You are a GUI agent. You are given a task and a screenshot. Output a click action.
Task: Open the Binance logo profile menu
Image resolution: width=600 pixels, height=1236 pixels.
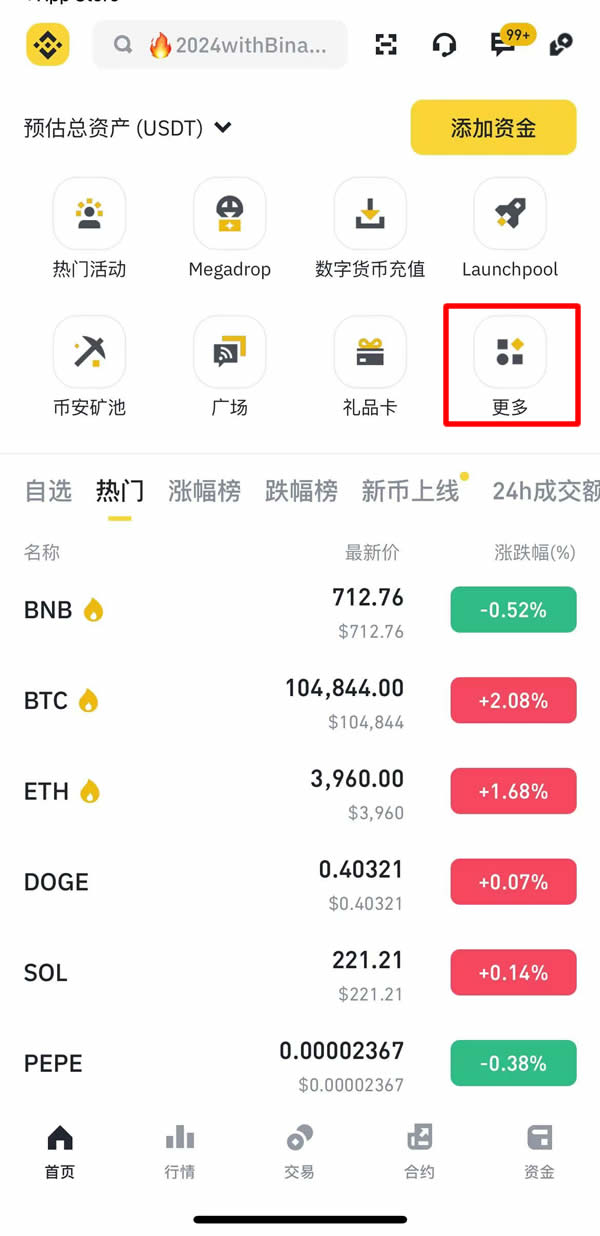tap(47, 45)
